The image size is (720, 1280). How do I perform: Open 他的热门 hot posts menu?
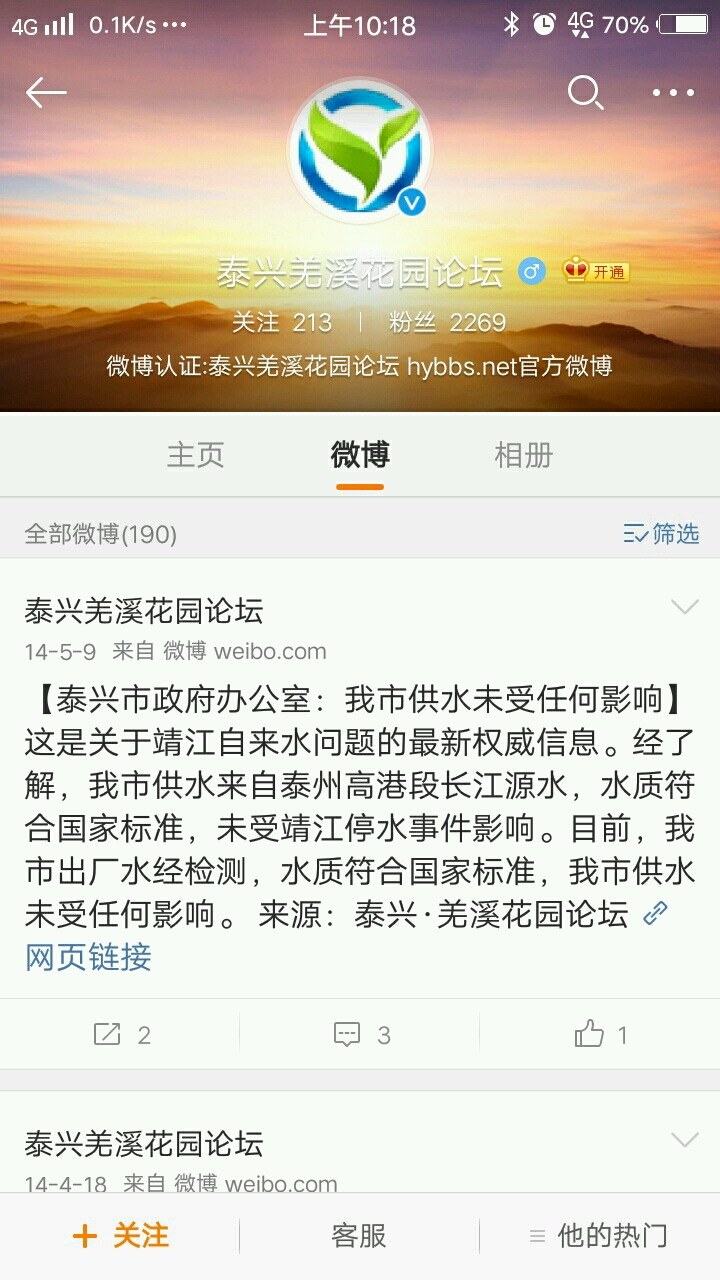598,1236
